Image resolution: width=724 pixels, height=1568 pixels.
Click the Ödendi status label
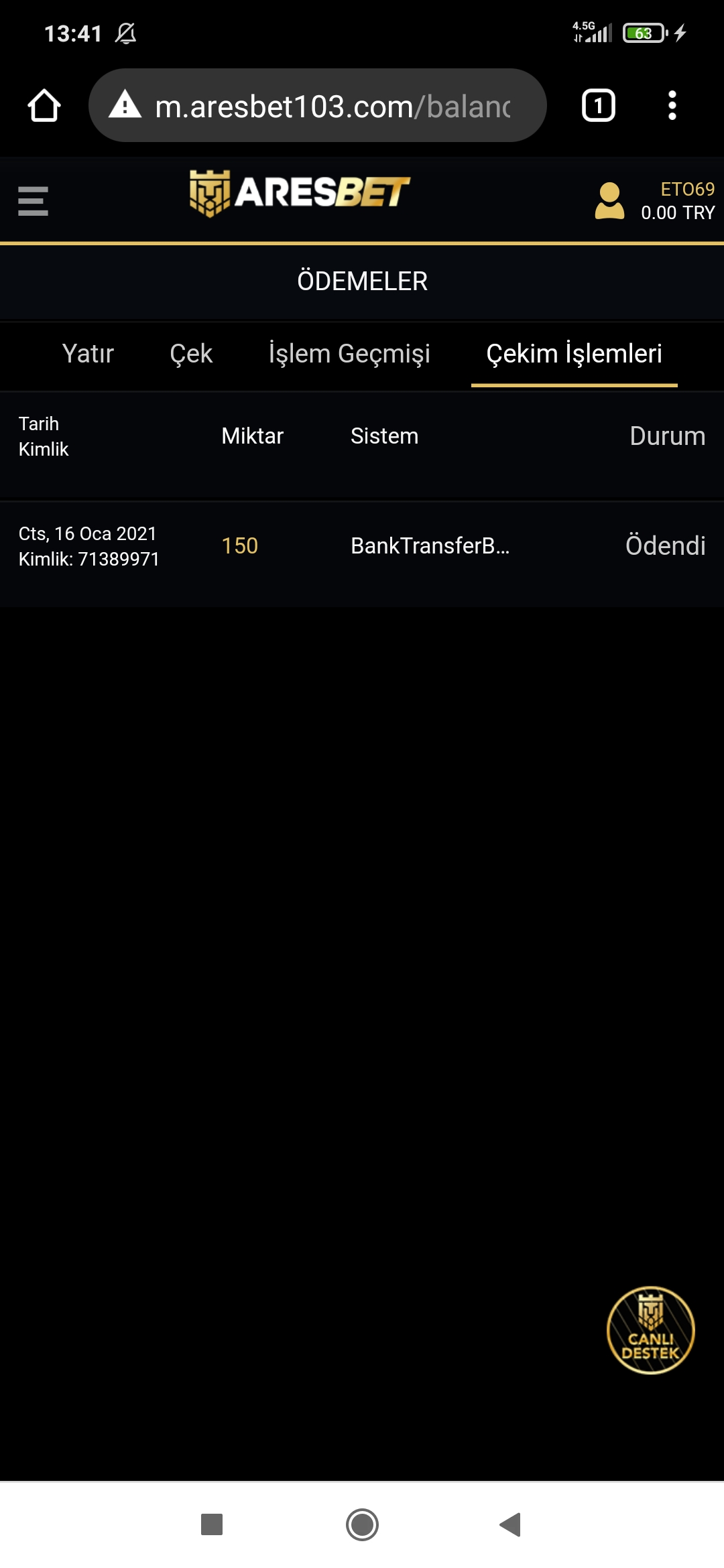665,546
